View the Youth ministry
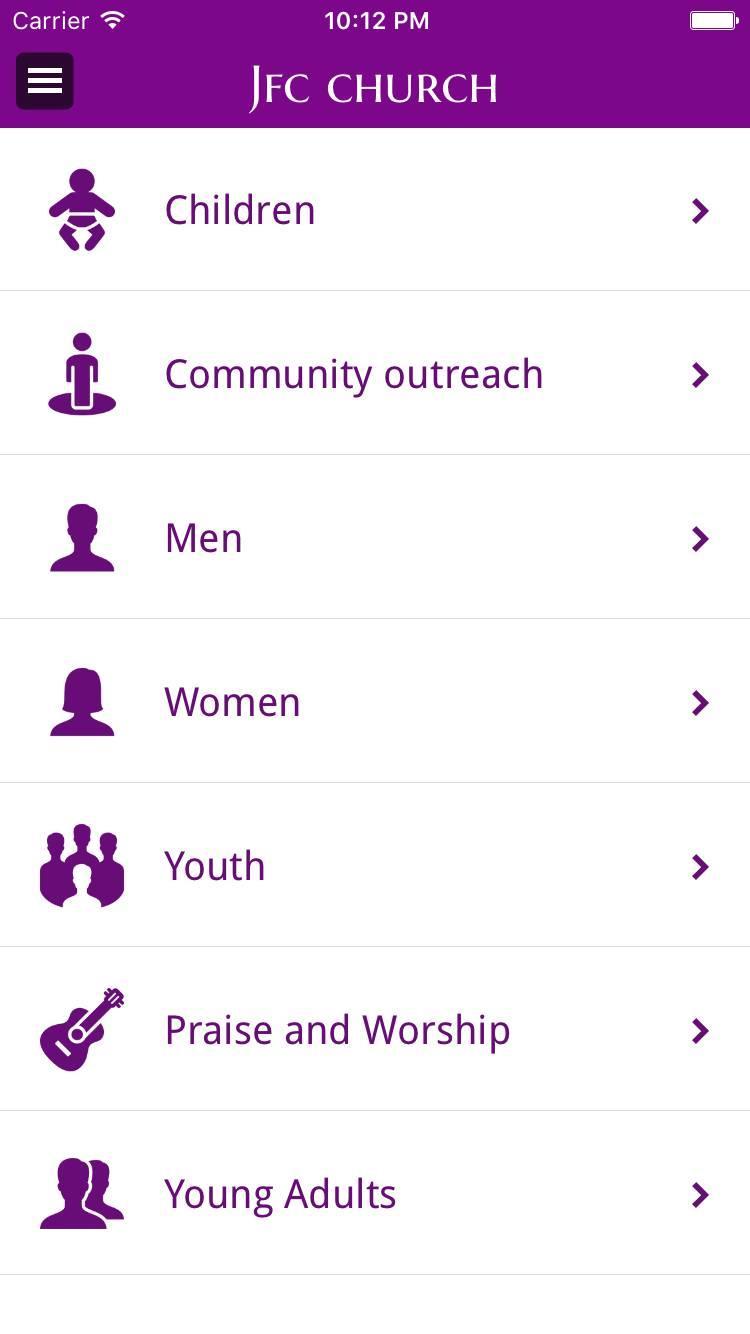Screen dimensions: 750x1334 pyautogui.click(x=375, y=866)
